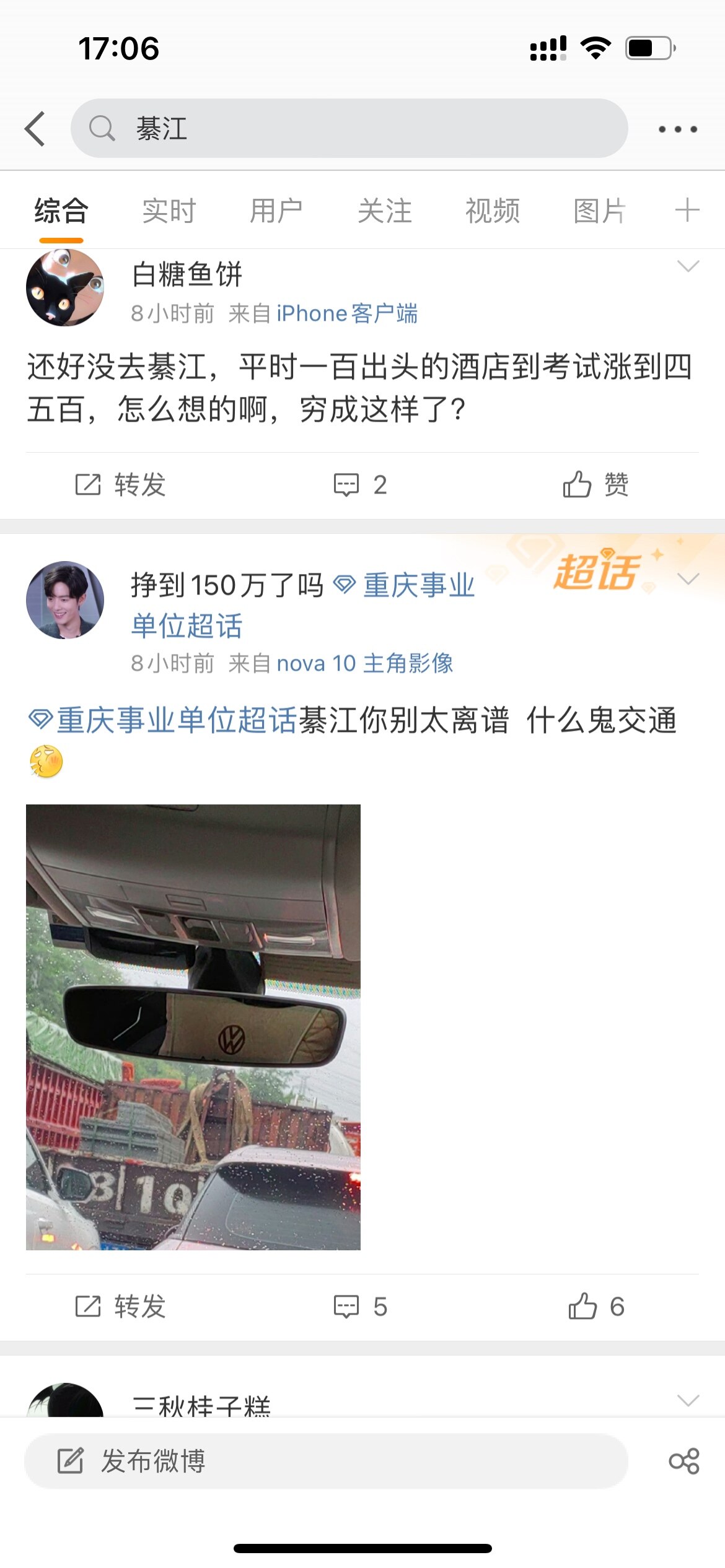Like the traffic post with 6 likes
Screen dimensions: 725x1568
click(x=596, y=1306)
